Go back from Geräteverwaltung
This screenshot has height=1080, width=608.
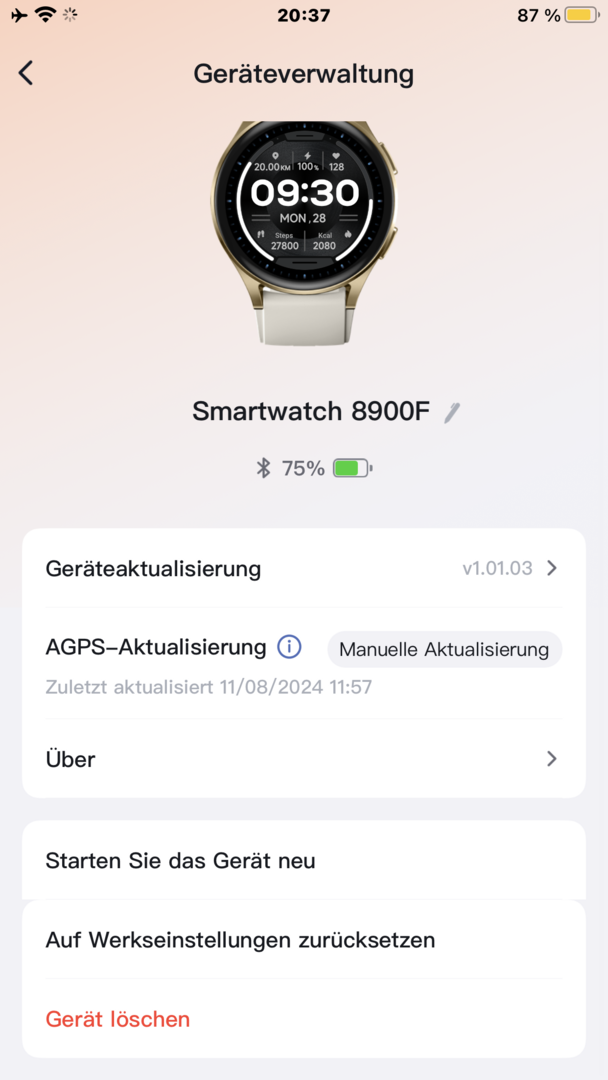click(27, 73)
